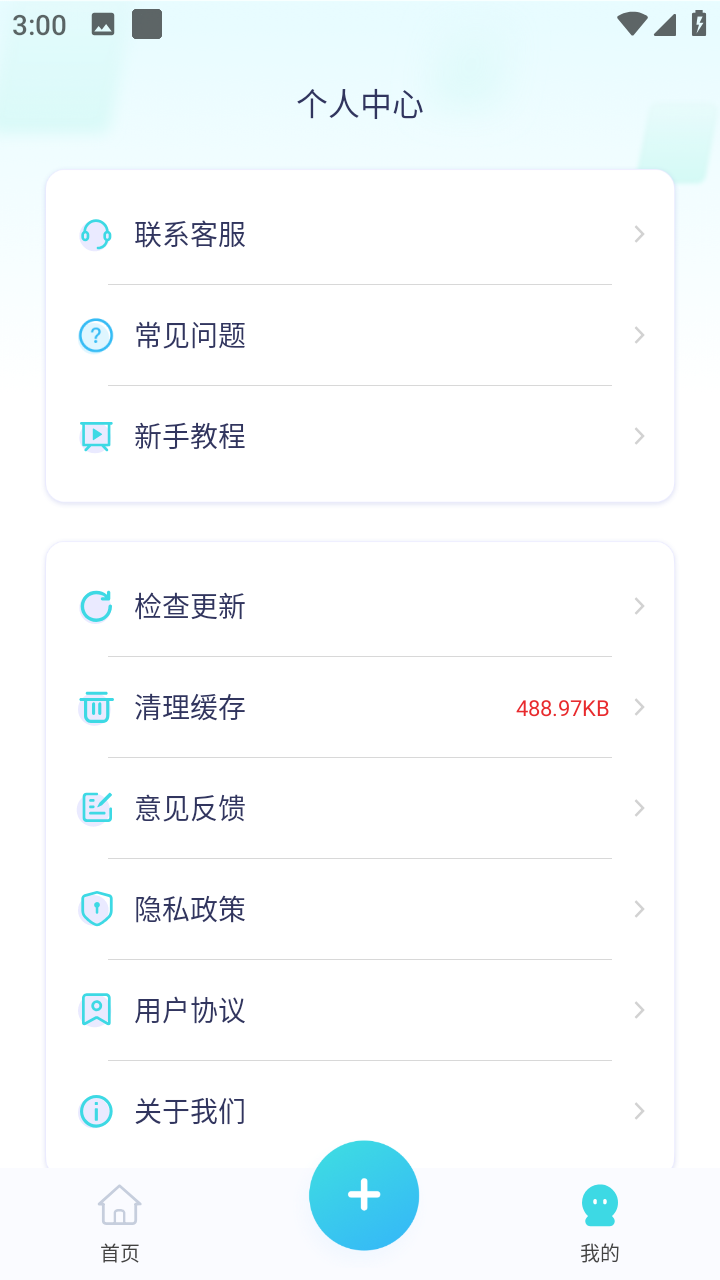Select the question mark FAQ icon
The height and width of the screenshot is (1280, 720).
point(95,335)
